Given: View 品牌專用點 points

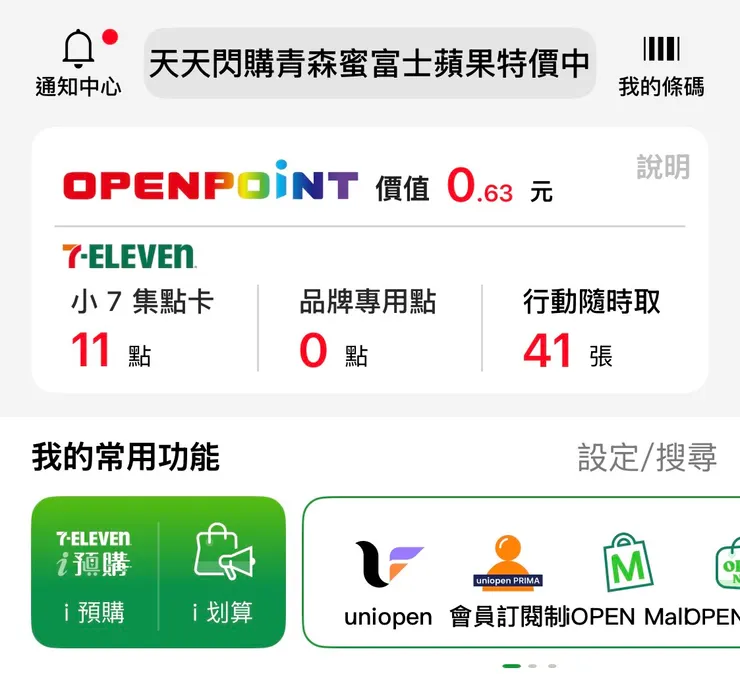Looking at the screenshot, I should [x=367, y=328].
